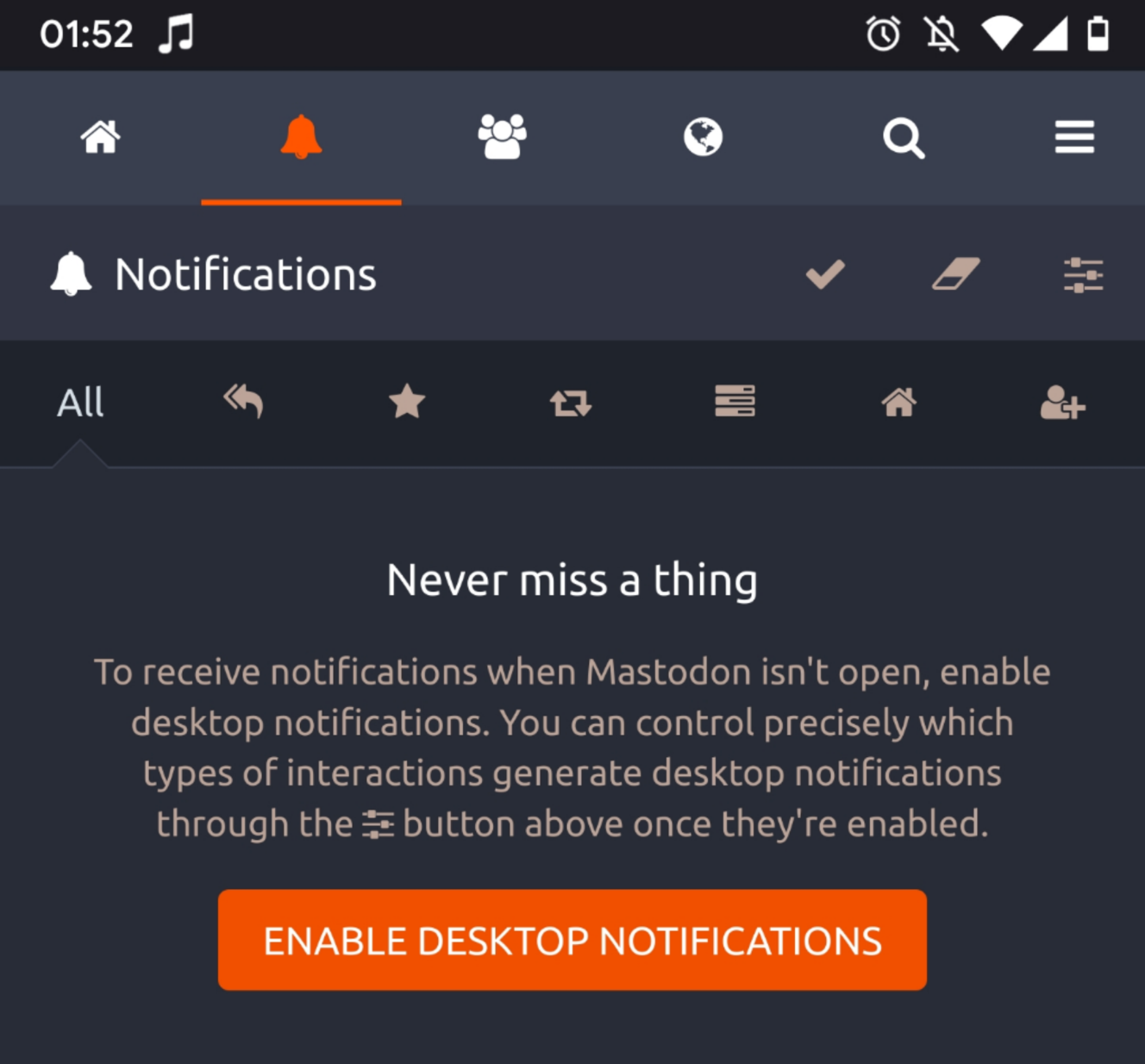The image size is (1145, 1064).
Task: Clear notifications with the eraser icon
Action: pyautogui.click(x=955, y=274)
